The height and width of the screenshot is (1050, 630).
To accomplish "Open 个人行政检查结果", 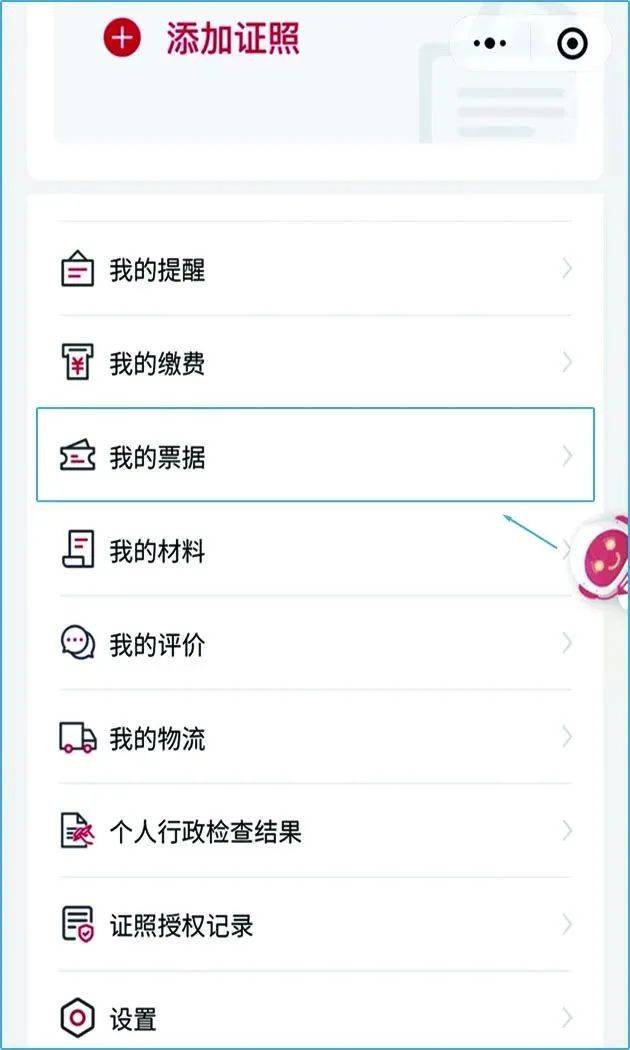I will [315, 831].
